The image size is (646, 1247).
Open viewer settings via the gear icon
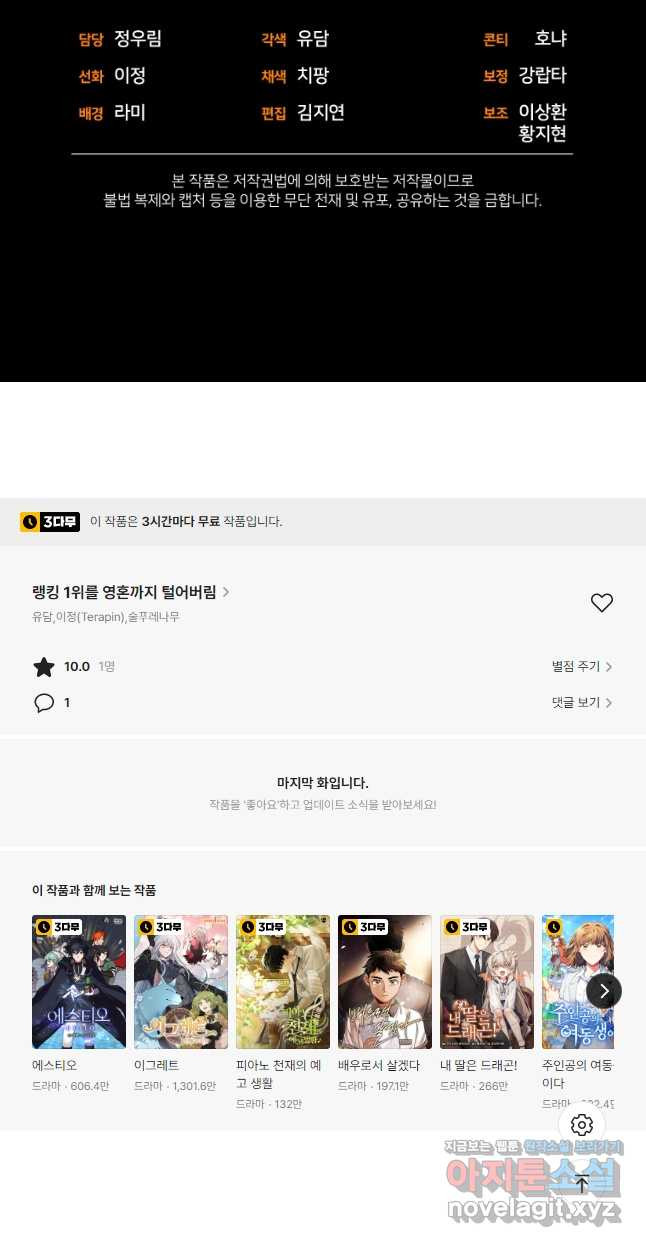(x=582, y=1125)
